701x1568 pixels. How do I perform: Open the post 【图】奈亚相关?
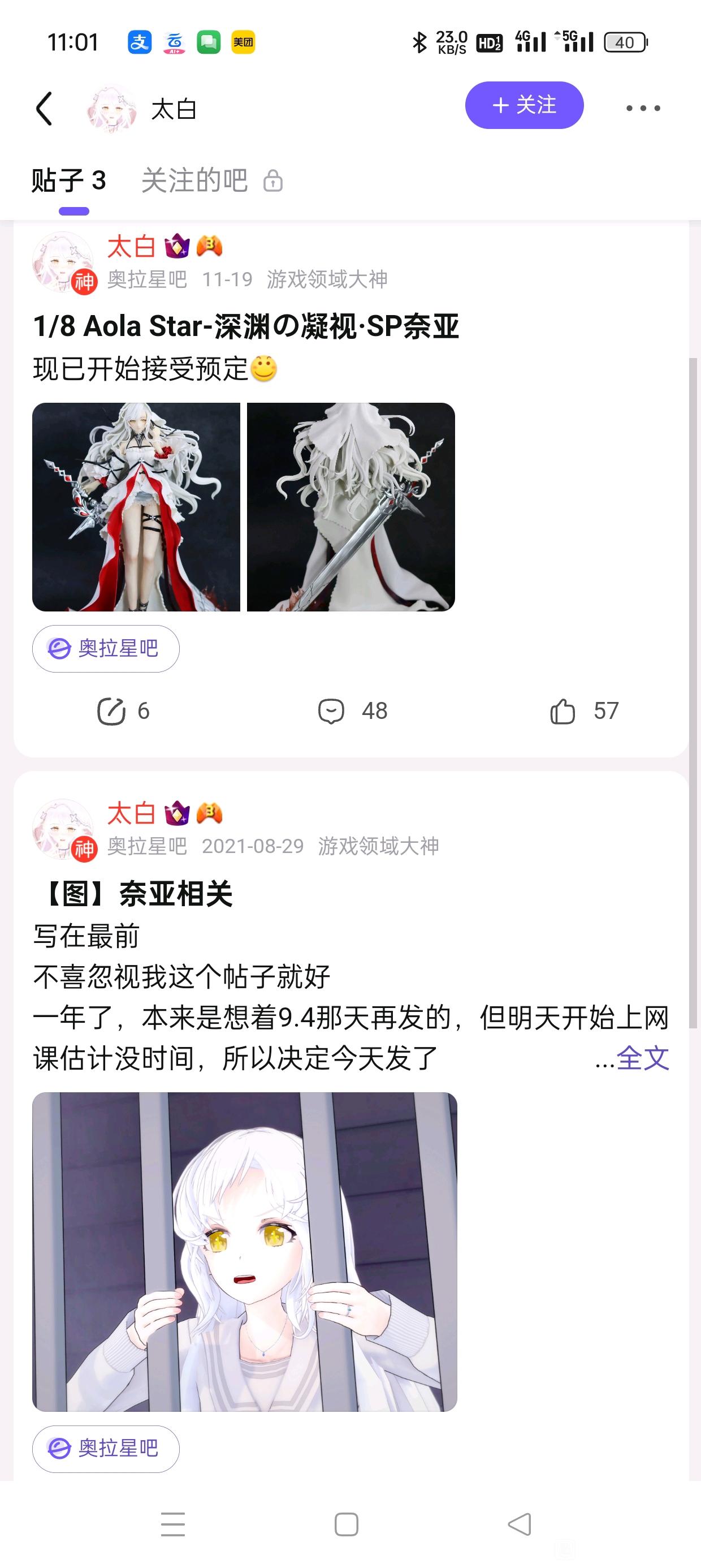click(x=134, y=894)
